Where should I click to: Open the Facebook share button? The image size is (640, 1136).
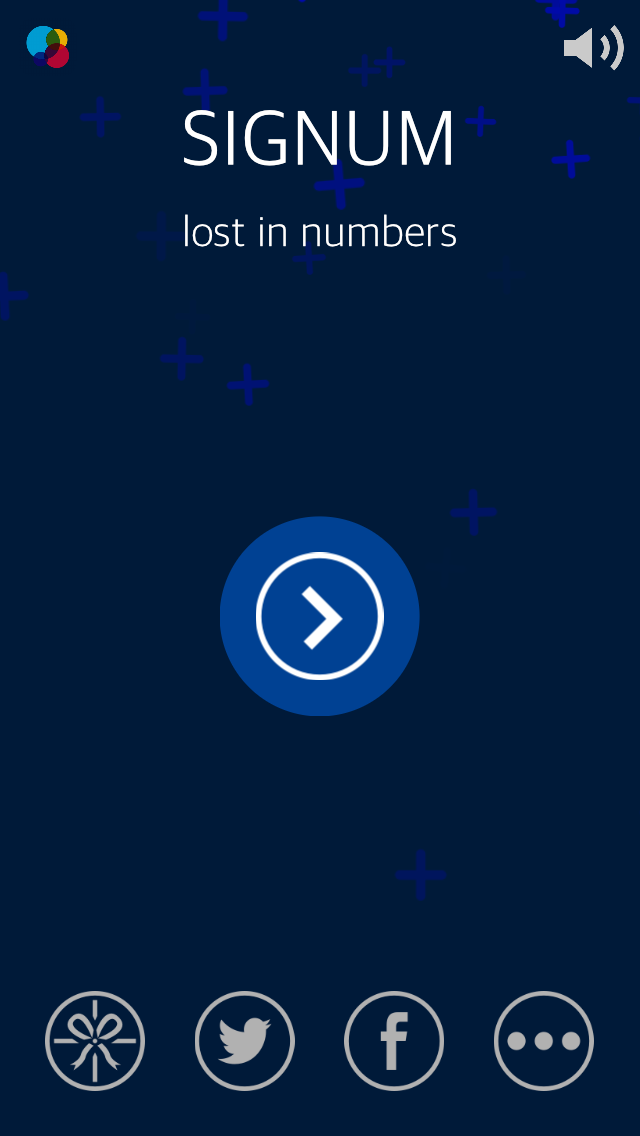[394, 1040]
